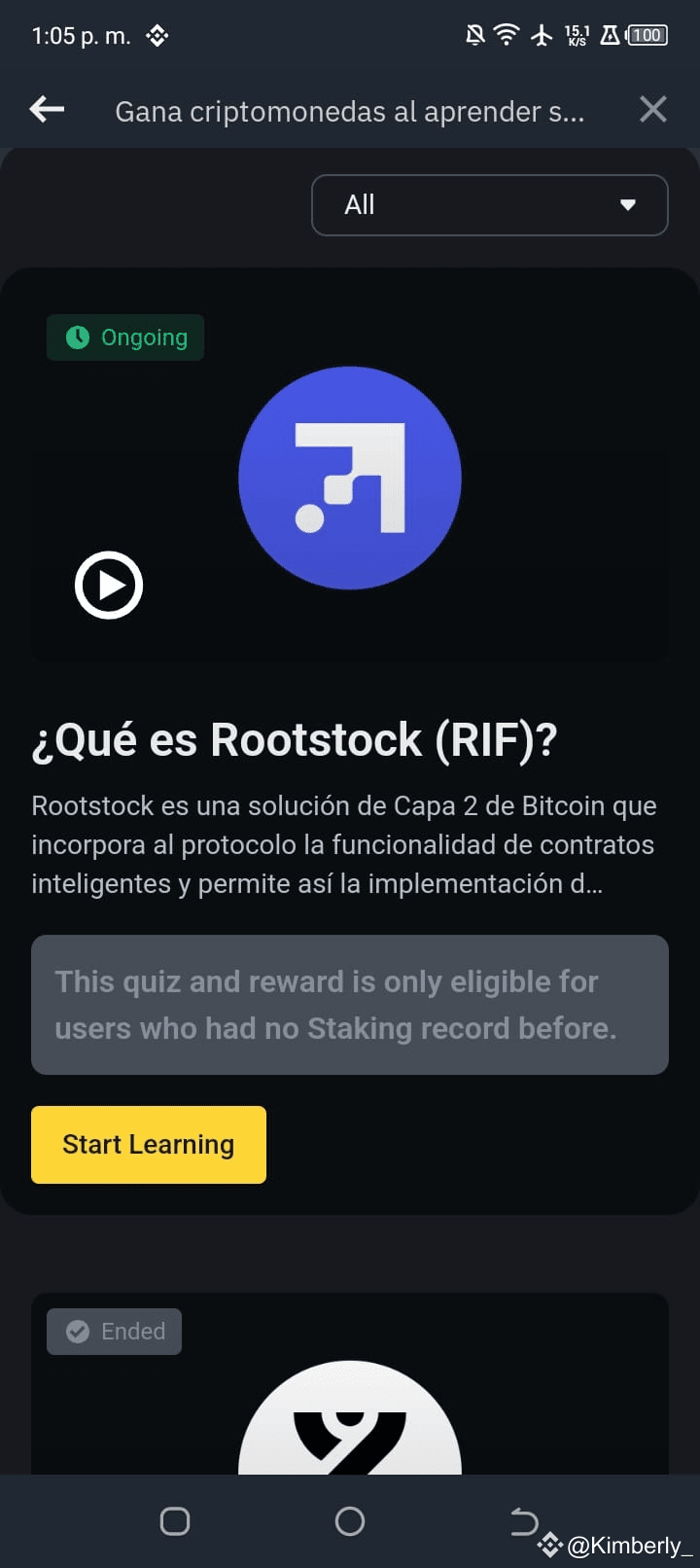
Task: Open the All filter dropdown
Action: pos(489,205)
